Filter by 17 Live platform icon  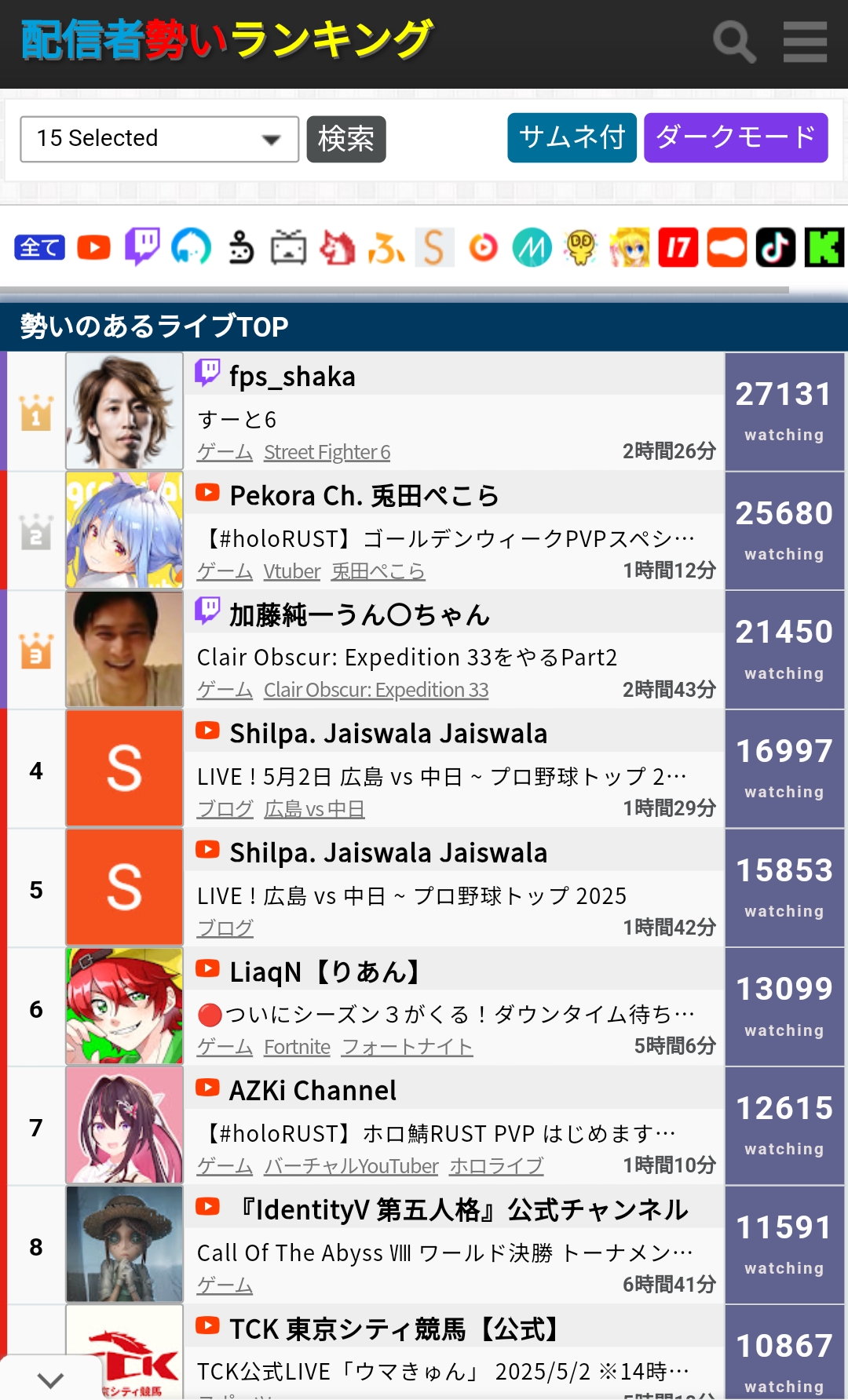[678, 248]
